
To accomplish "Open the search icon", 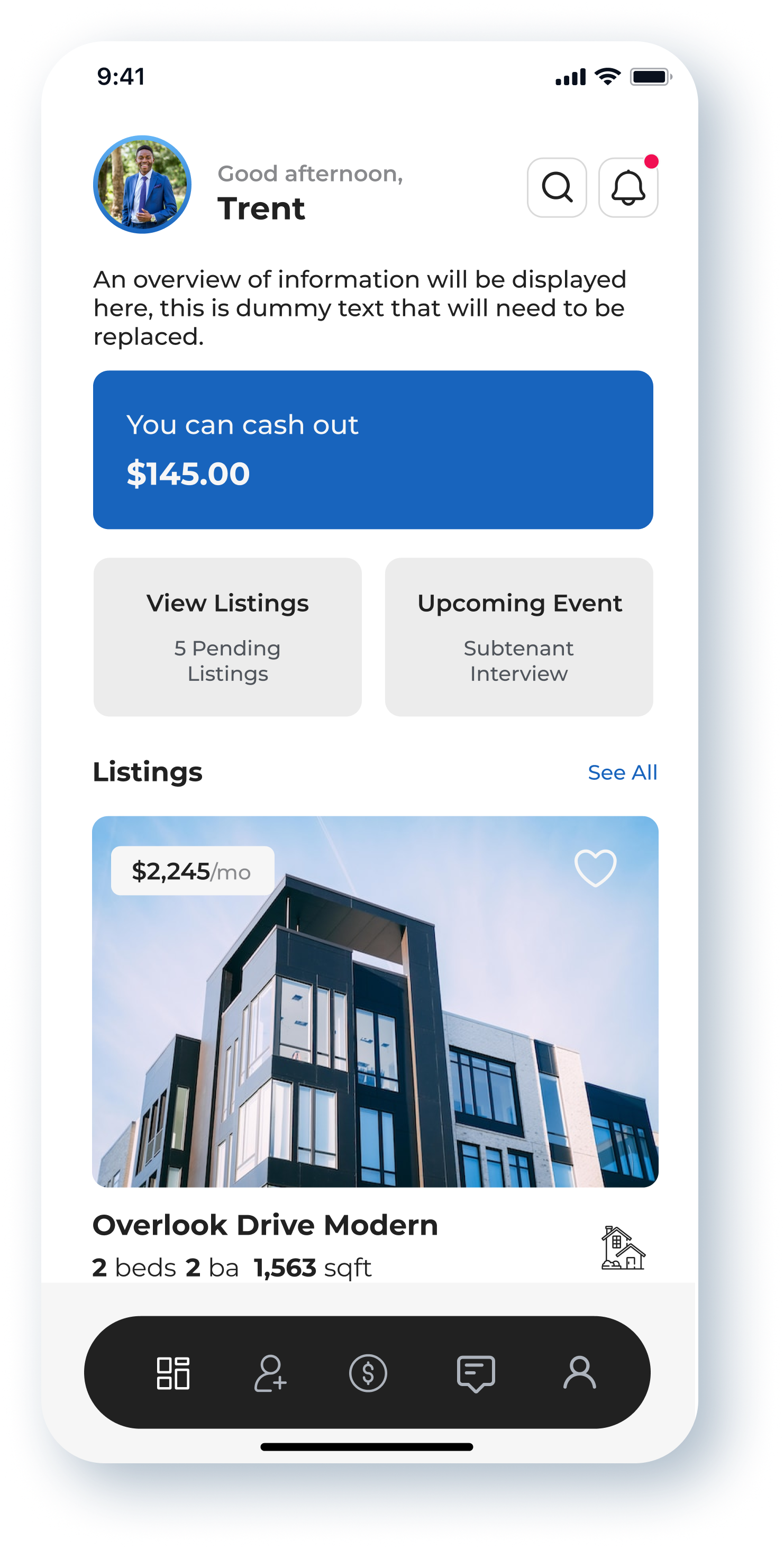I will click(x=557, y=188).
